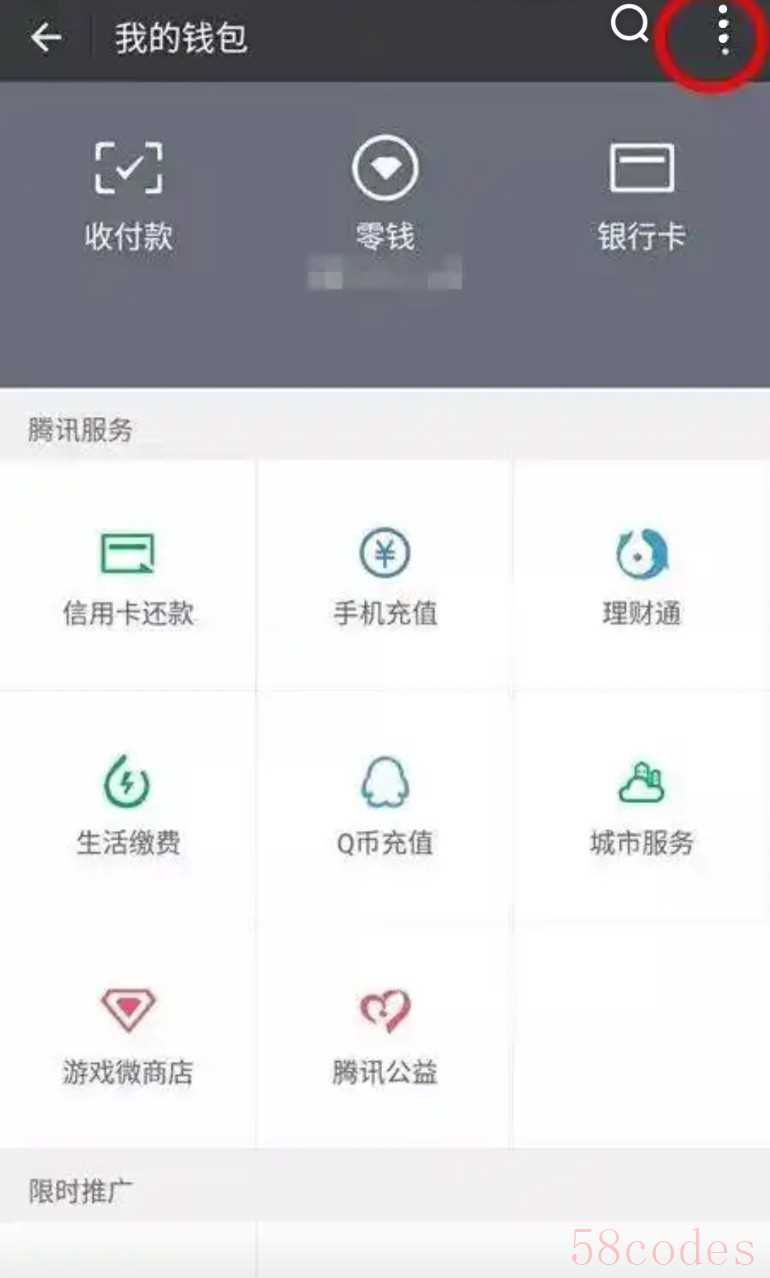The width and height of the screenshot is (770, 1278).
Task: Open 银行卡 bank cards
Action: [641, 193]
